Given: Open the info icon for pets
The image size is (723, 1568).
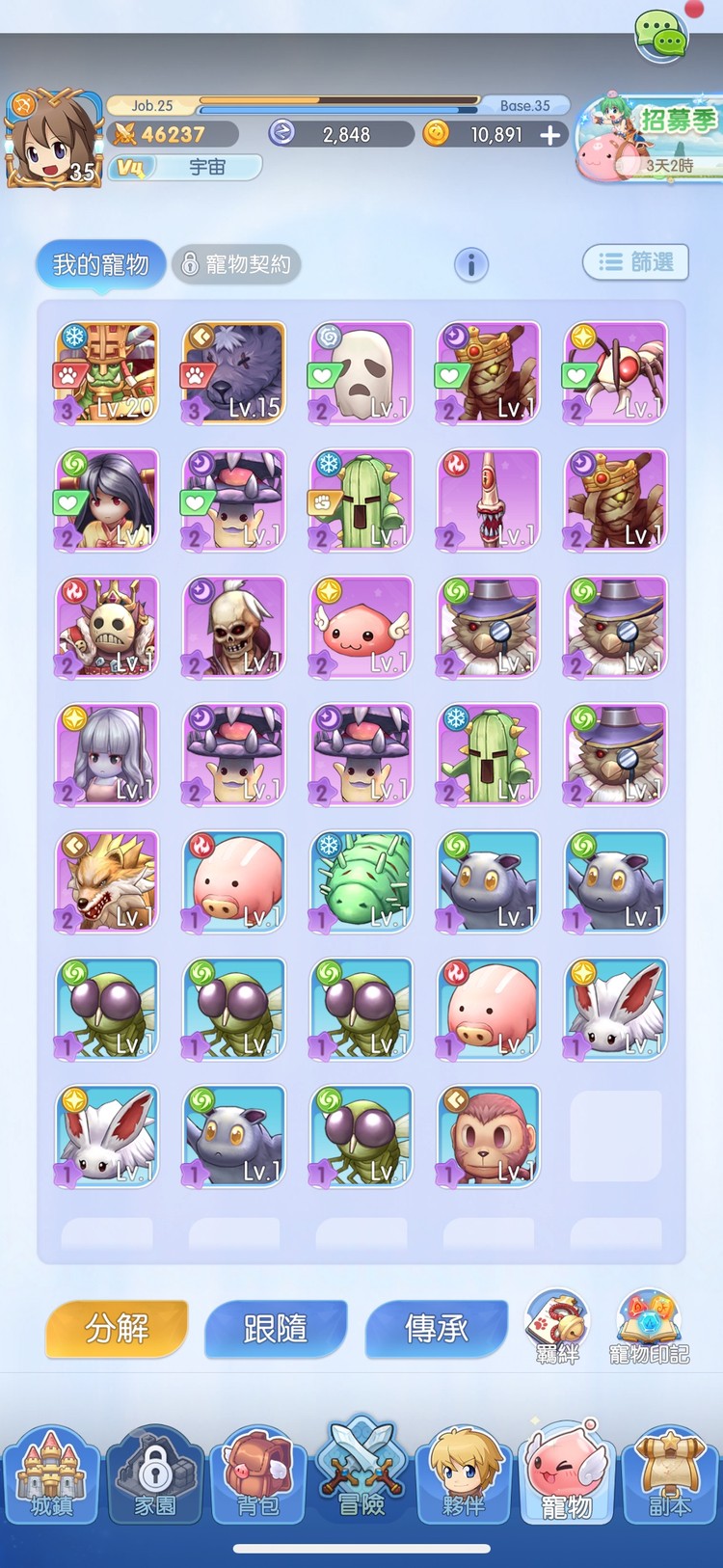Looking at the screenshot, I should [471, 264].
